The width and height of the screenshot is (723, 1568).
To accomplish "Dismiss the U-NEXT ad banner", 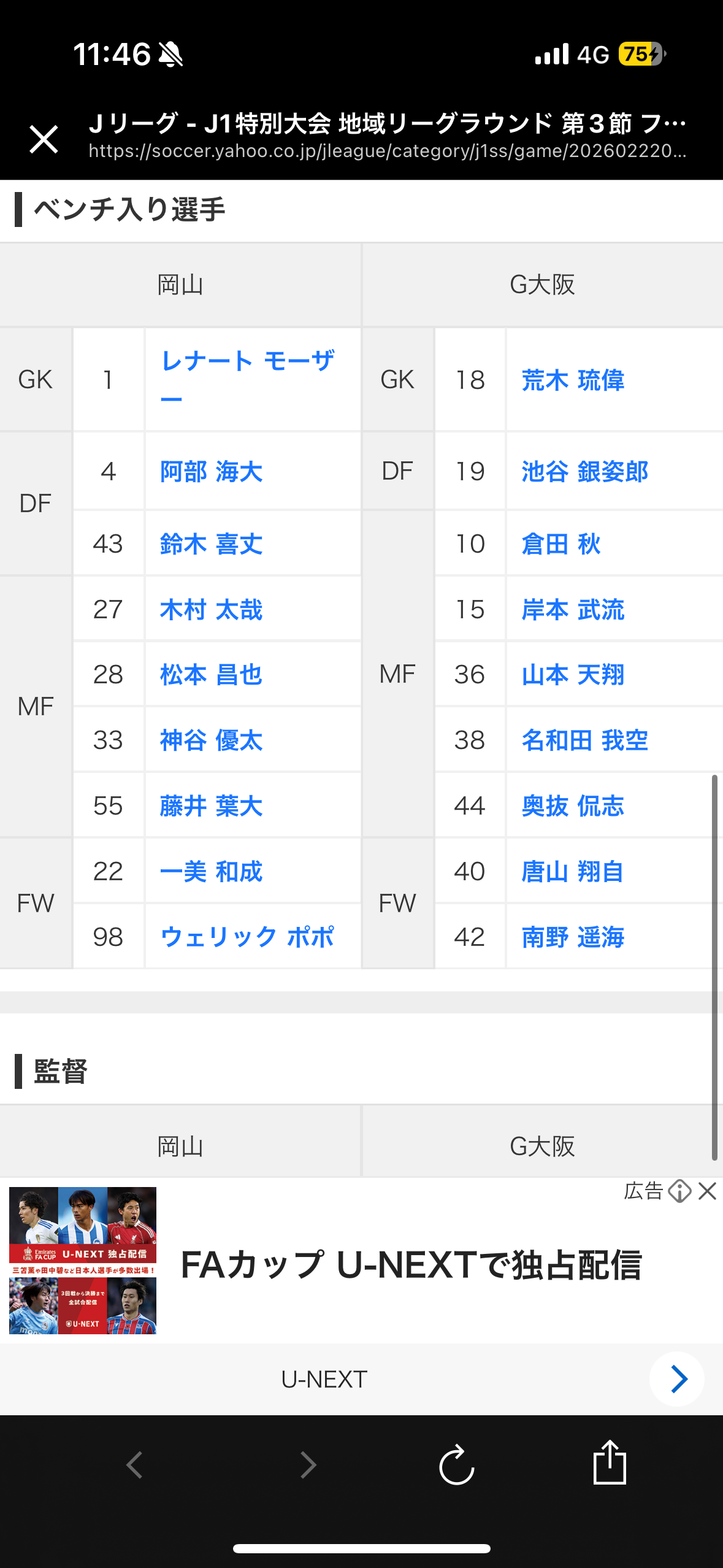I will pyautogui.click(x=708, y=1191).
